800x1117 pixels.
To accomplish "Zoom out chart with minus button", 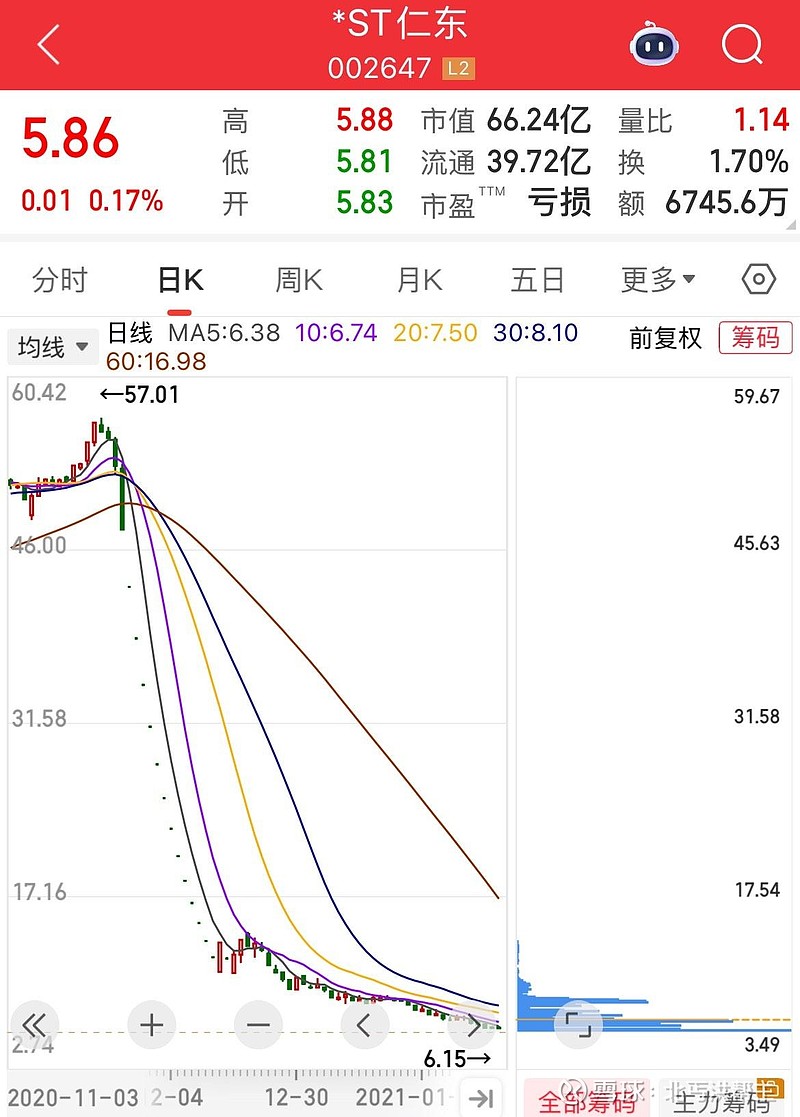I will [x=258, y=1024].
